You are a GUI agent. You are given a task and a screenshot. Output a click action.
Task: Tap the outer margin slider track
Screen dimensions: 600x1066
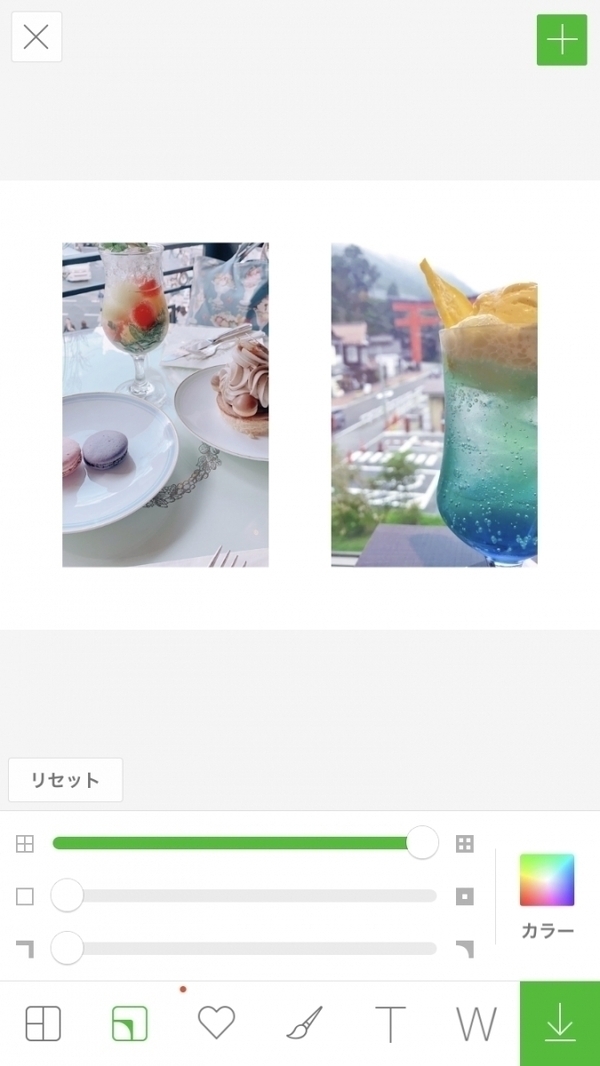pyautogui.click(x=250, y=896)
